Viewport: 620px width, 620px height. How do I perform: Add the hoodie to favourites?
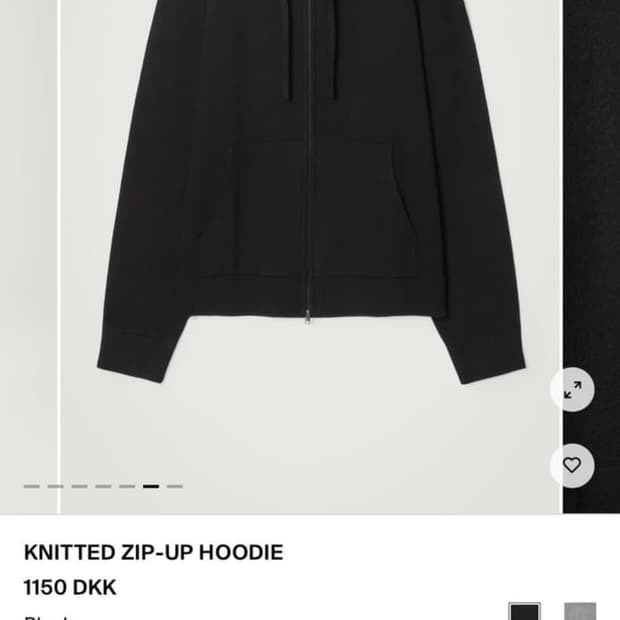point(572,465)
